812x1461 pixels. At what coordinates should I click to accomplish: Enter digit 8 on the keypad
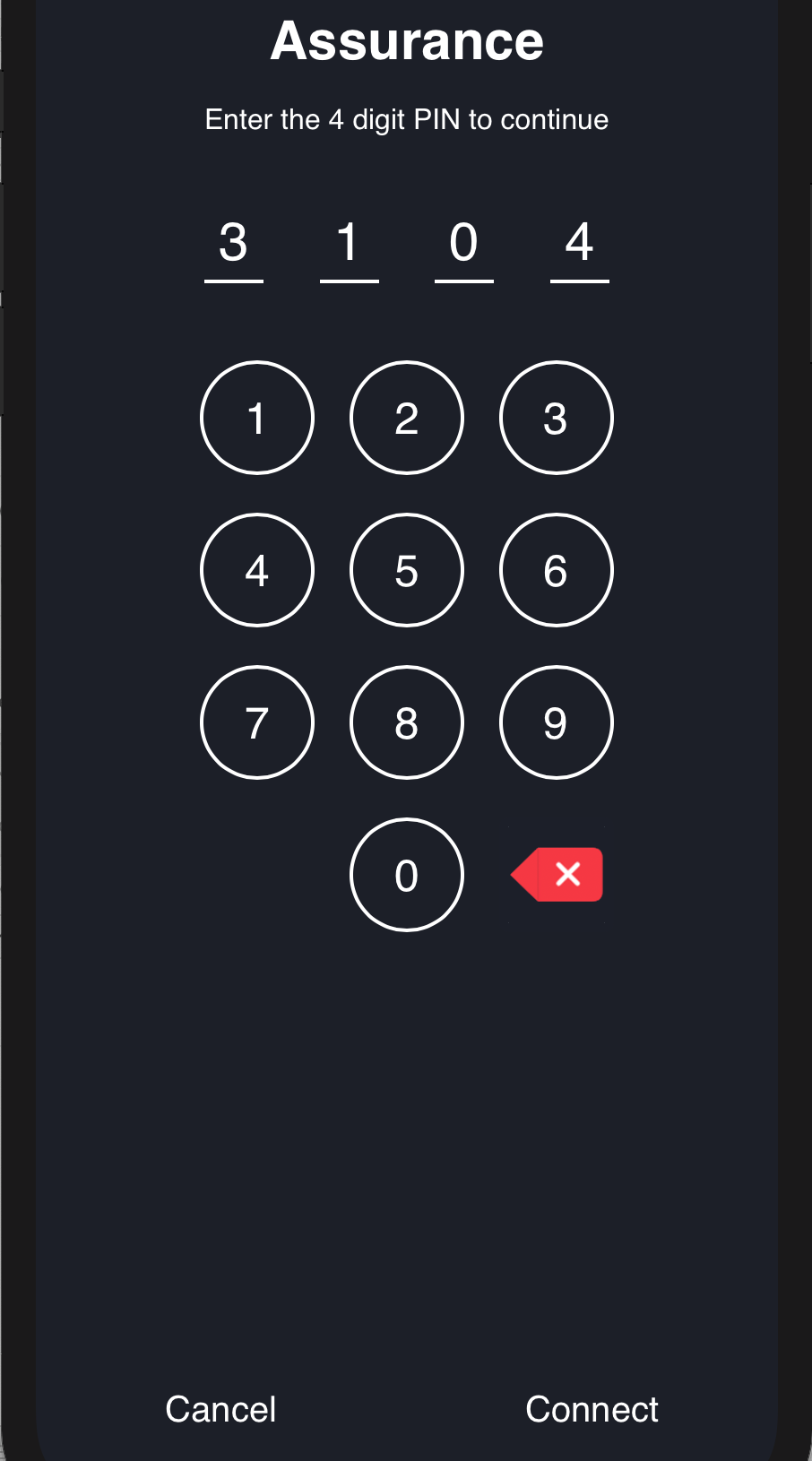click(x=407, y=722)
